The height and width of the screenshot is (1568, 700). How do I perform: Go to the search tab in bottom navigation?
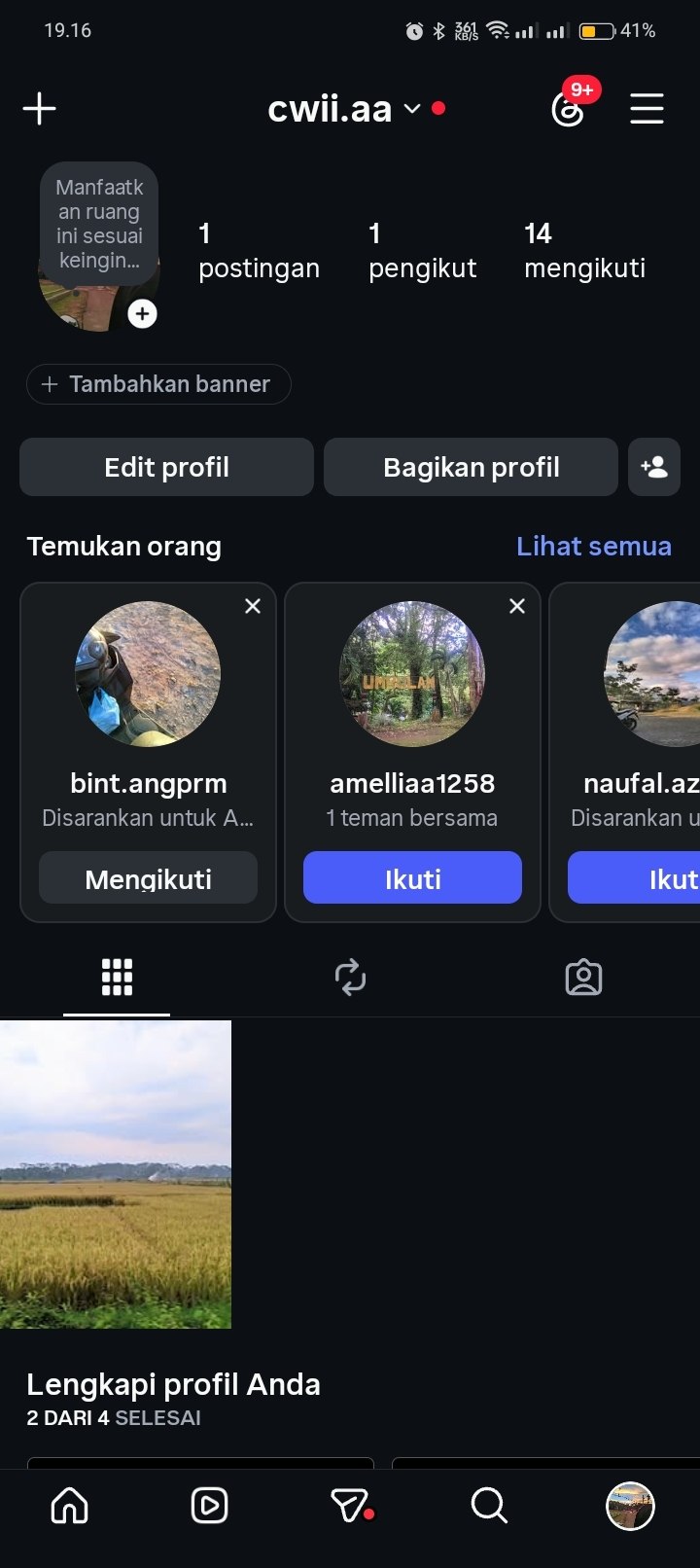[489, 1506]
